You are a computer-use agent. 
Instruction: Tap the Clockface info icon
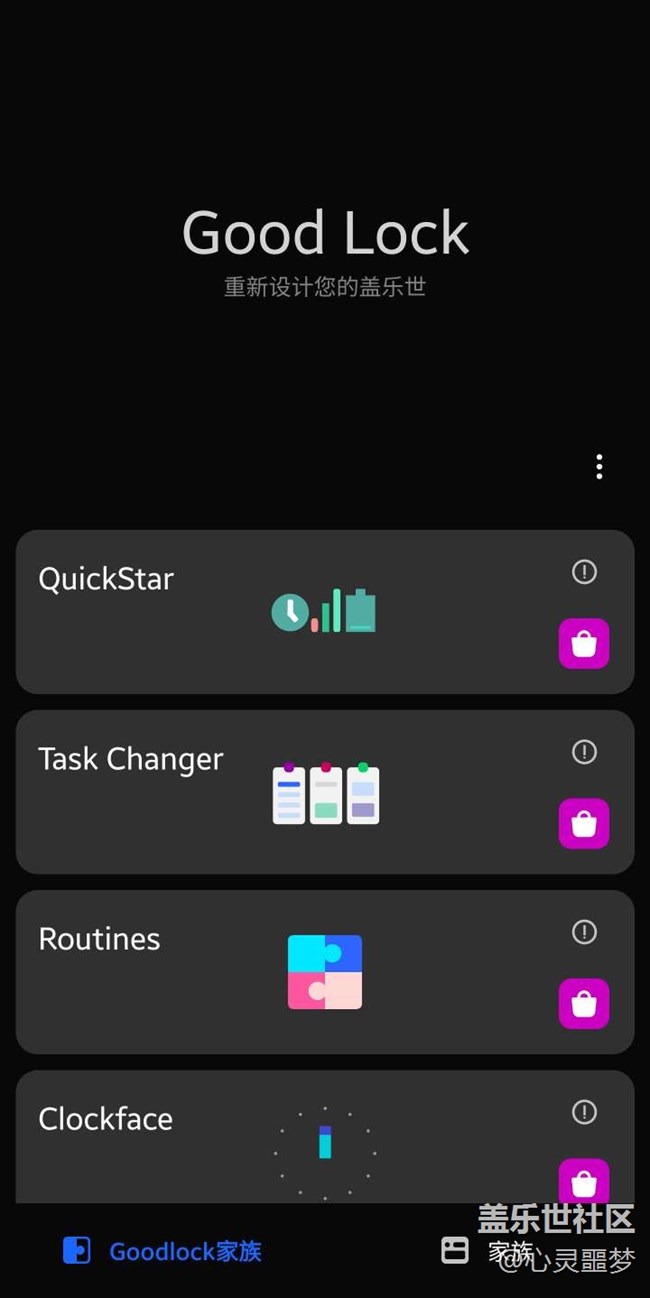tap(584, 1112)
